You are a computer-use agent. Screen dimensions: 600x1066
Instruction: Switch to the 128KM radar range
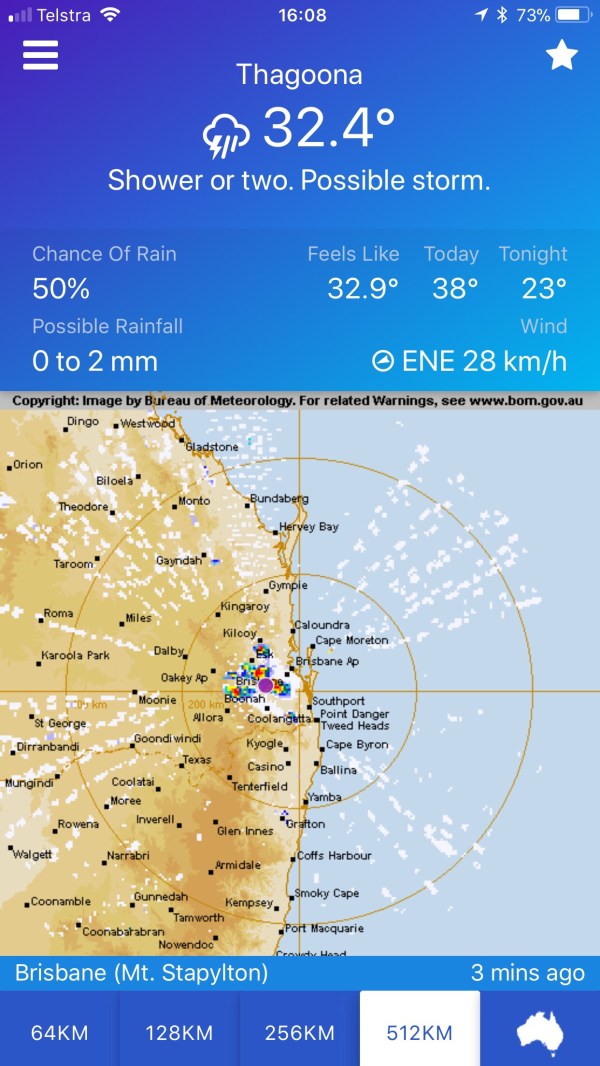pos(179,1032)
